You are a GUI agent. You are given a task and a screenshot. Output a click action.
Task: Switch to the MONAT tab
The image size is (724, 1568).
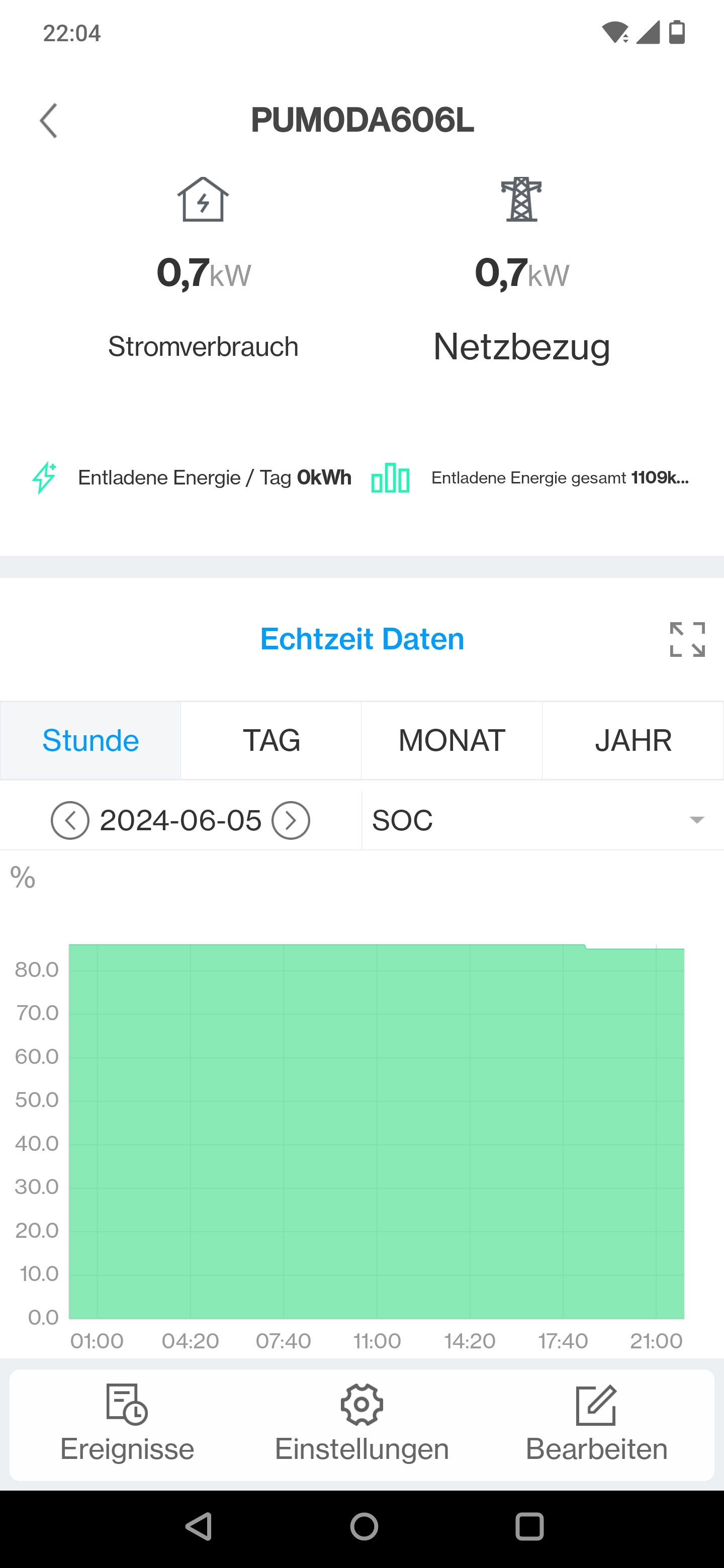(x=452, y=740)
